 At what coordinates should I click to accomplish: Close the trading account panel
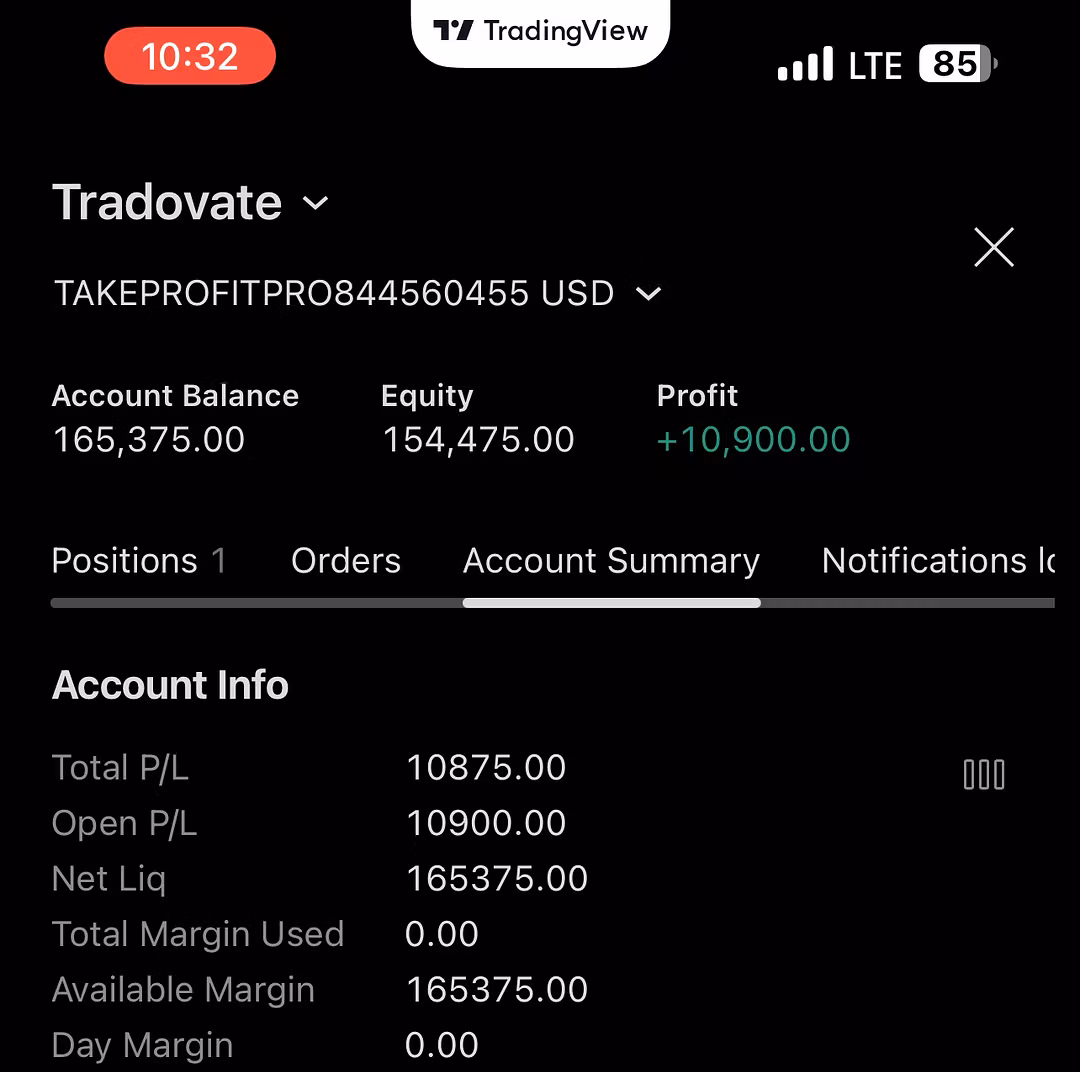(993, 247)
